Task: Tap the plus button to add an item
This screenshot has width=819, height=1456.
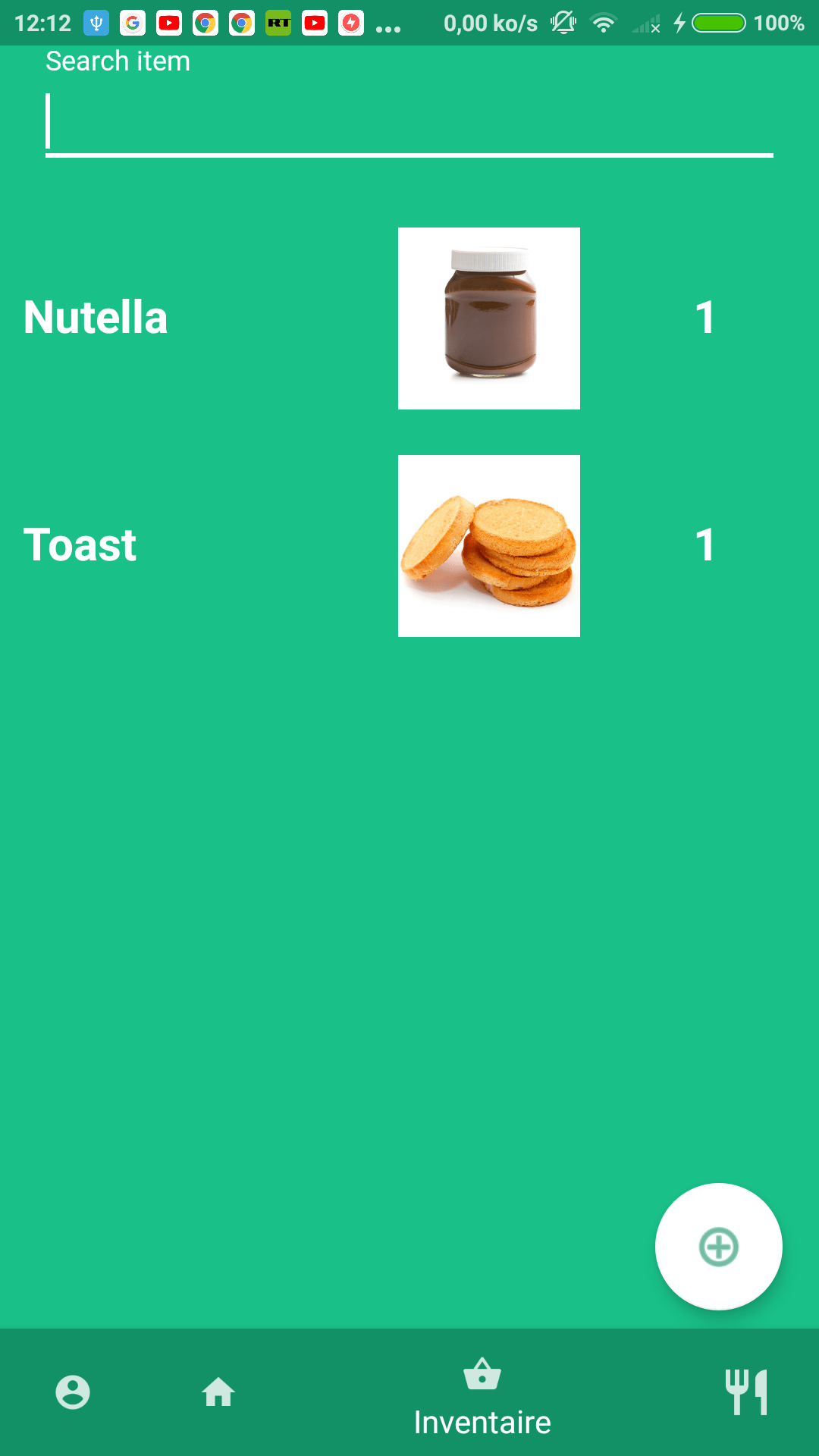Action: click(x=717, y=1246)
